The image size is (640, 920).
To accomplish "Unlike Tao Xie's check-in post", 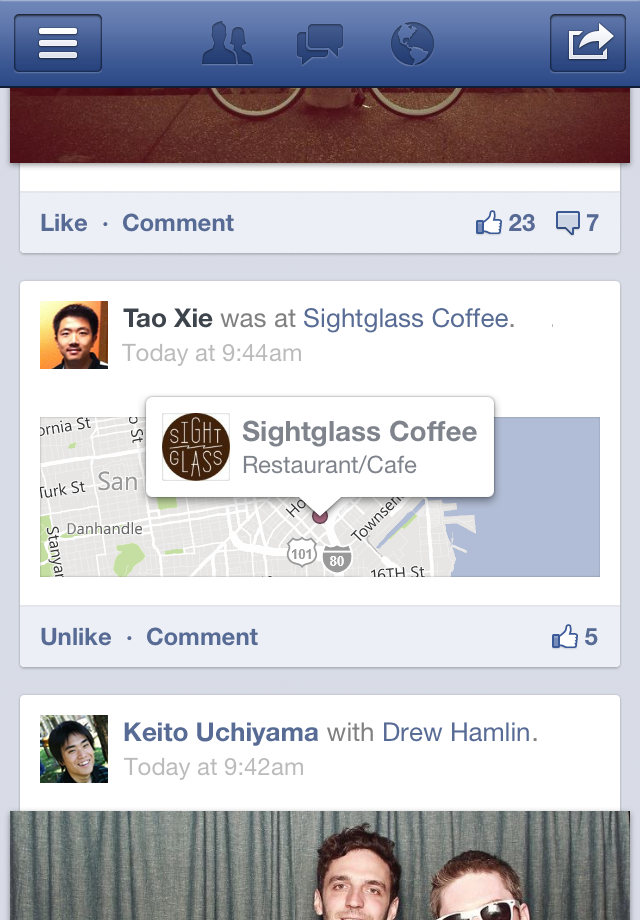I will click(x=76, y=637).
